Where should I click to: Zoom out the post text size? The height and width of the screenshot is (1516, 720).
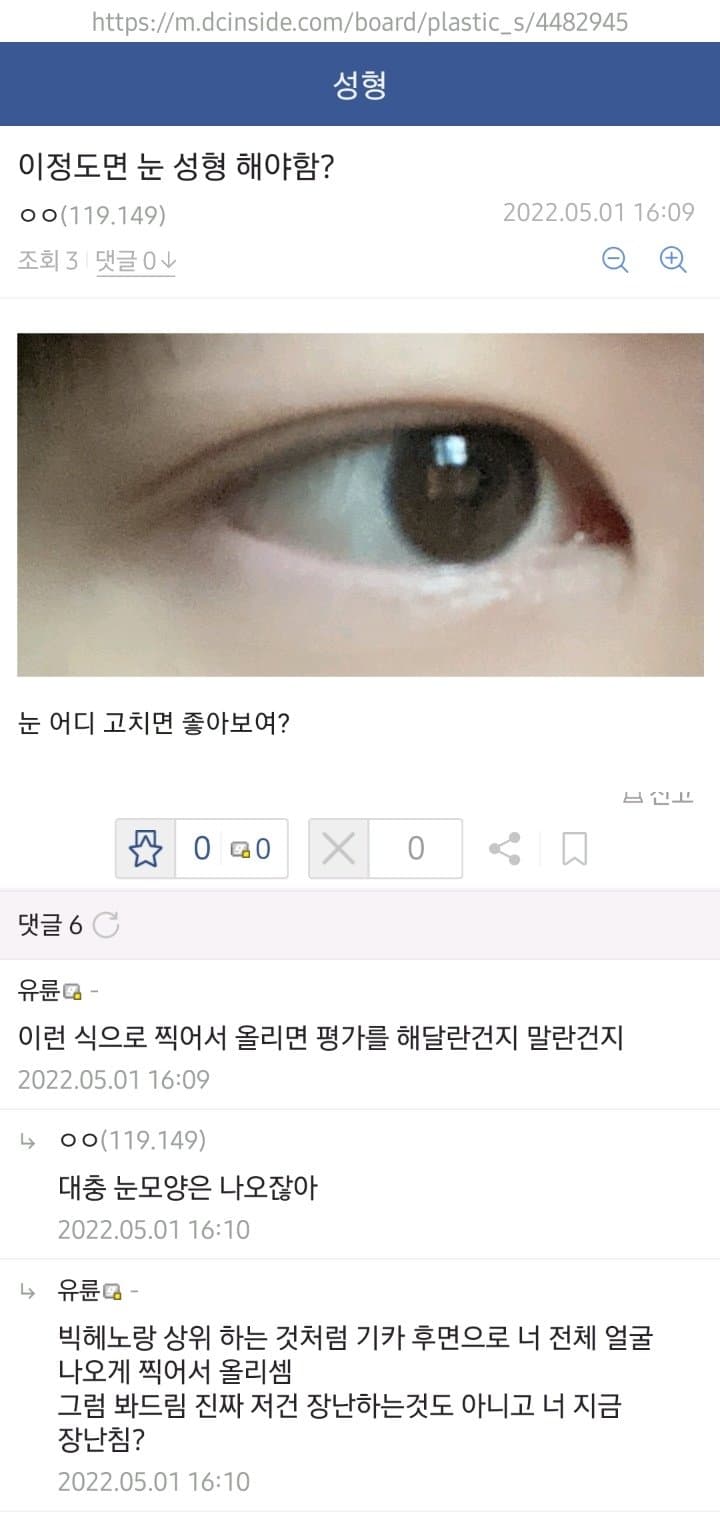pyautogui.click(x=615, y=260)
